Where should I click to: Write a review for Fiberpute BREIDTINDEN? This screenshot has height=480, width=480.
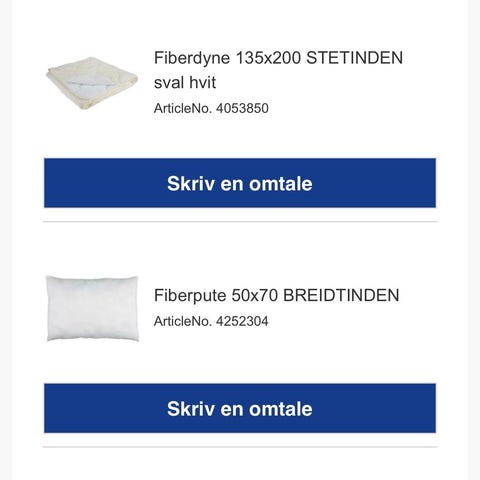point(240,408)
